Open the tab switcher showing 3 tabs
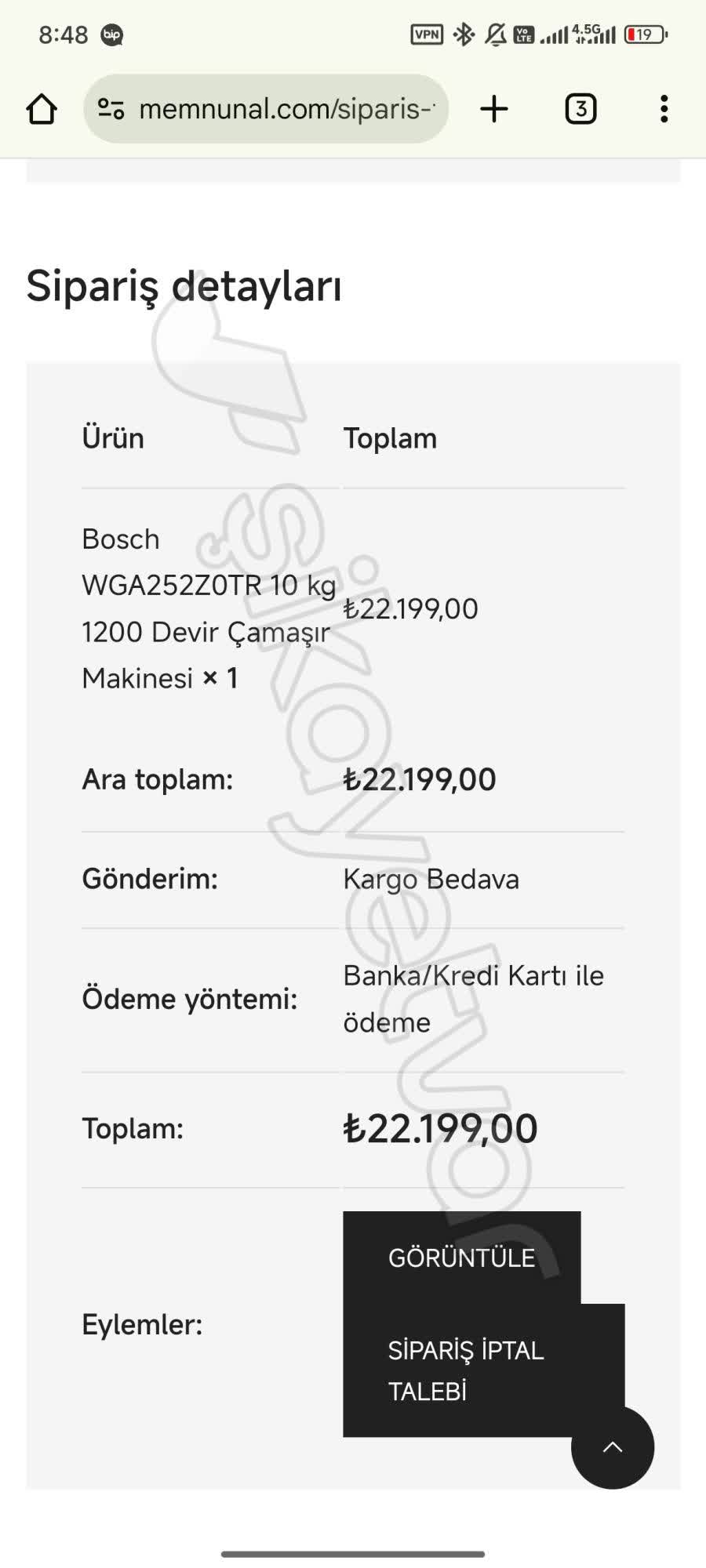Image resolution: width=706 pixels, height=1568 pixels. point(580,109)
